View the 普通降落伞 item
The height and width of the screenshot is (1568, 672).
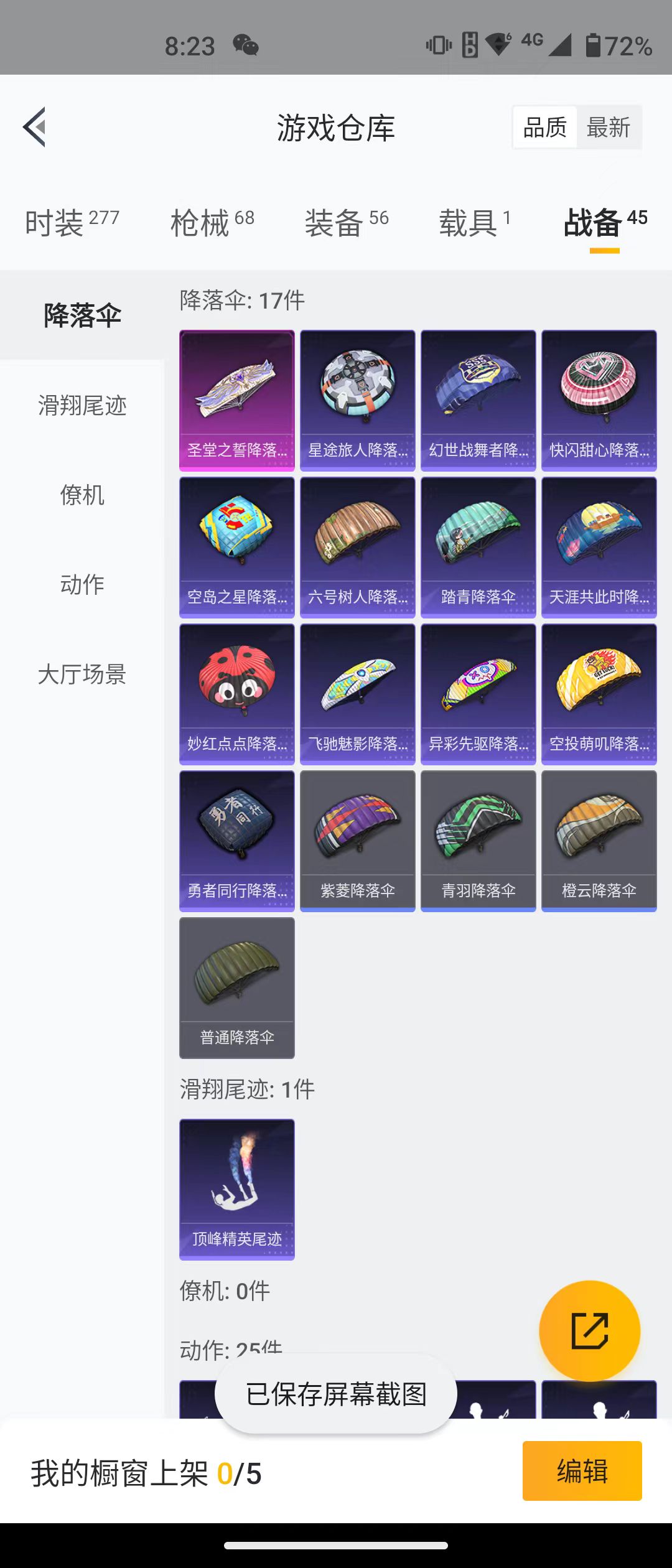237,987
